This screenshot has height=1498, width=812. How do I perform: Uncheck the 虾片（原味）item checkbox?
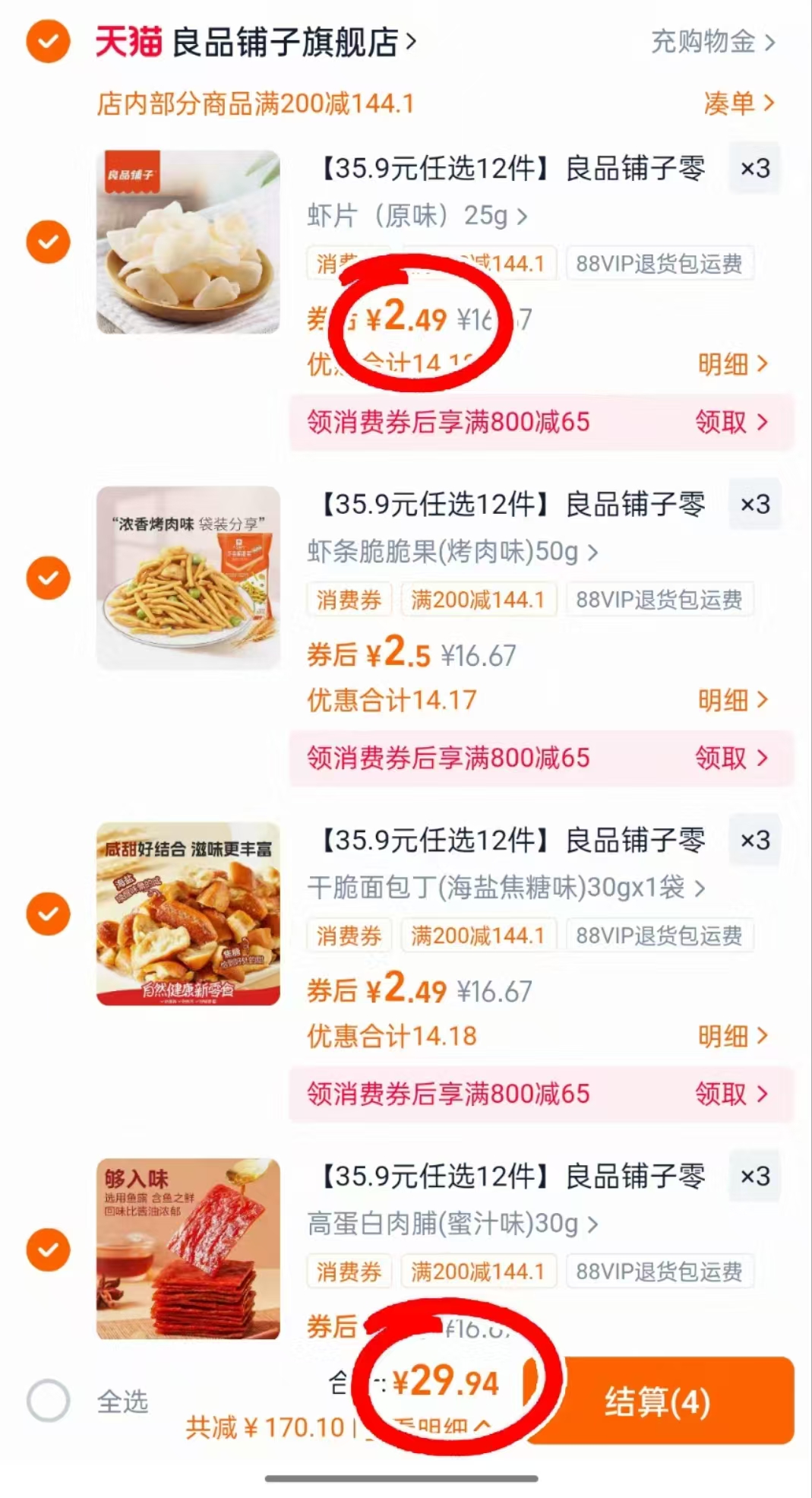[48, 242]
